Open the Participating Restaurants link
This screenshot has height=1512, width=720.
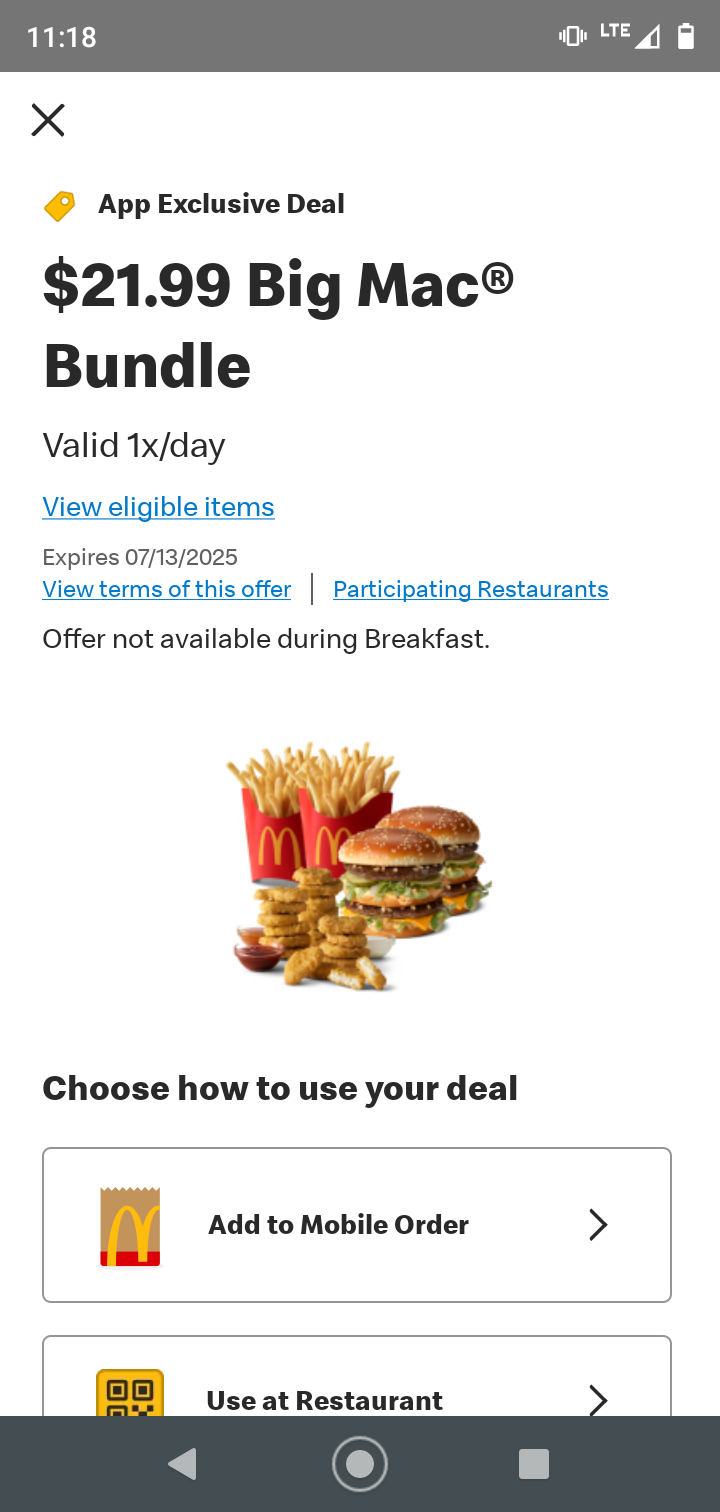pos(471,589)
